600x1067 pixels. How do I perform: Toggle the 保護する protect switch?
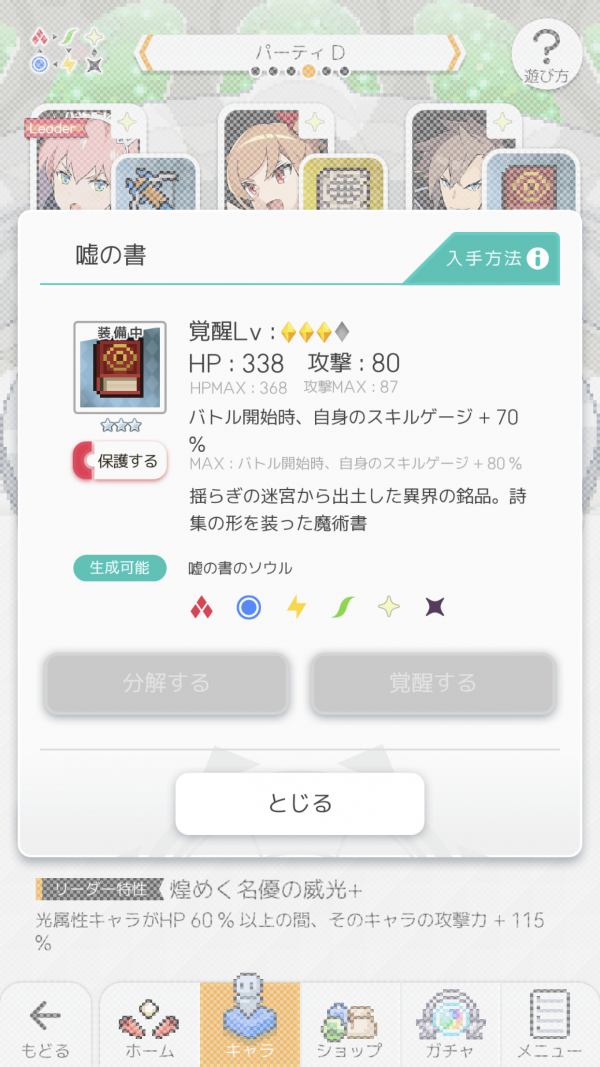(x=119, y=461)
